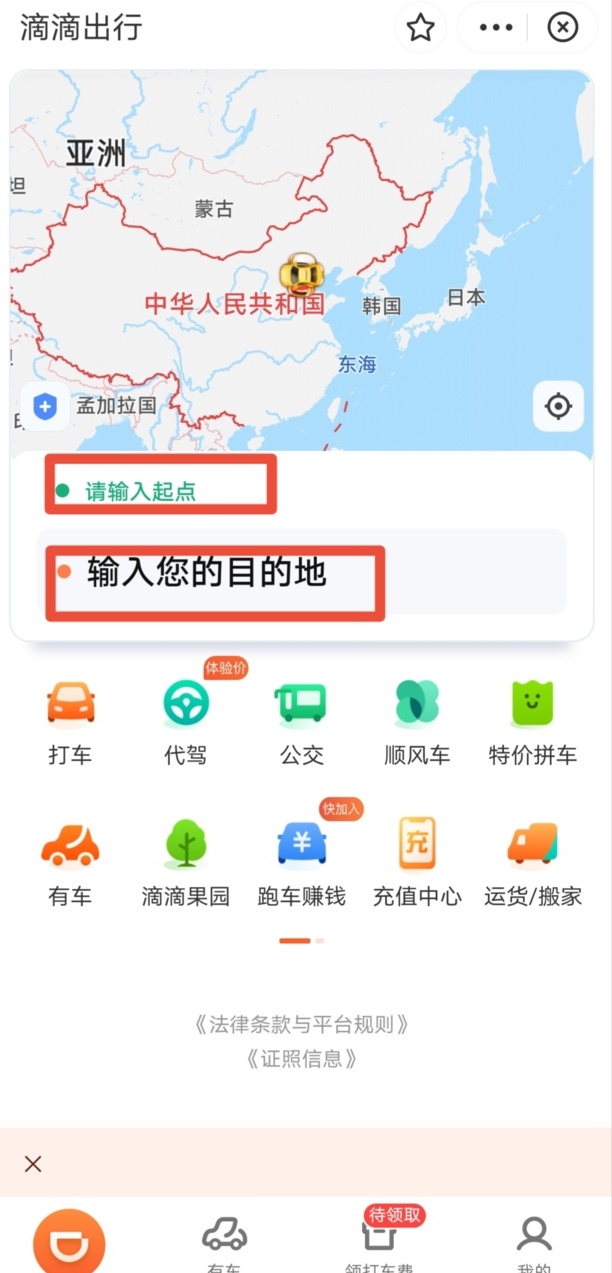View 证照信息 license information

coord(301,1059)
